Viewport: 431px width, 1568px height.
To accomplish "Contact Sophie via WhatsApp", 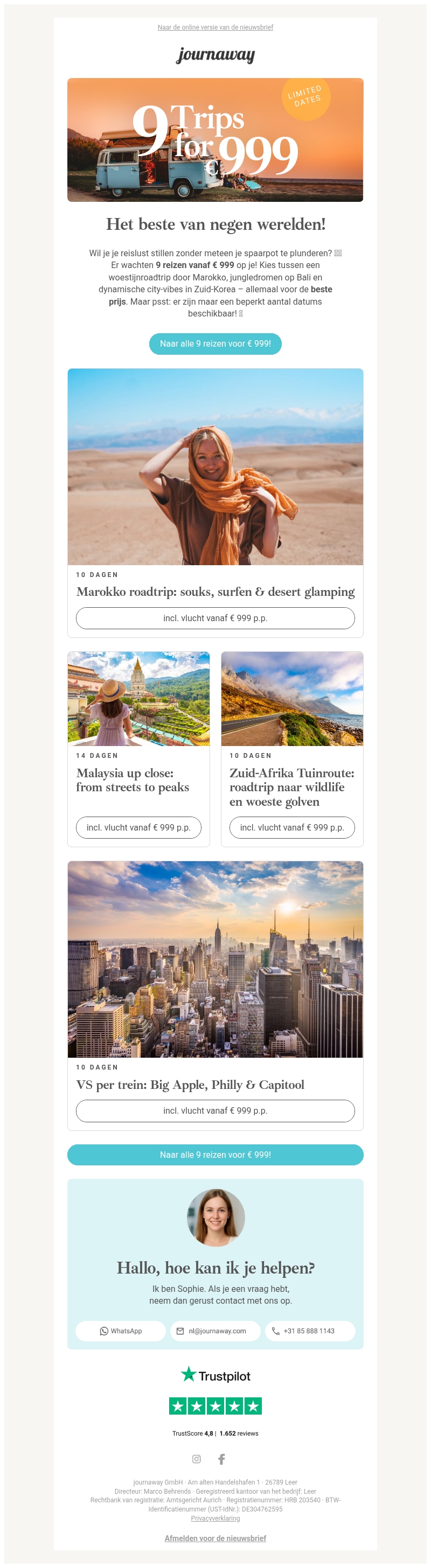I will click(x=121, y=1331).
